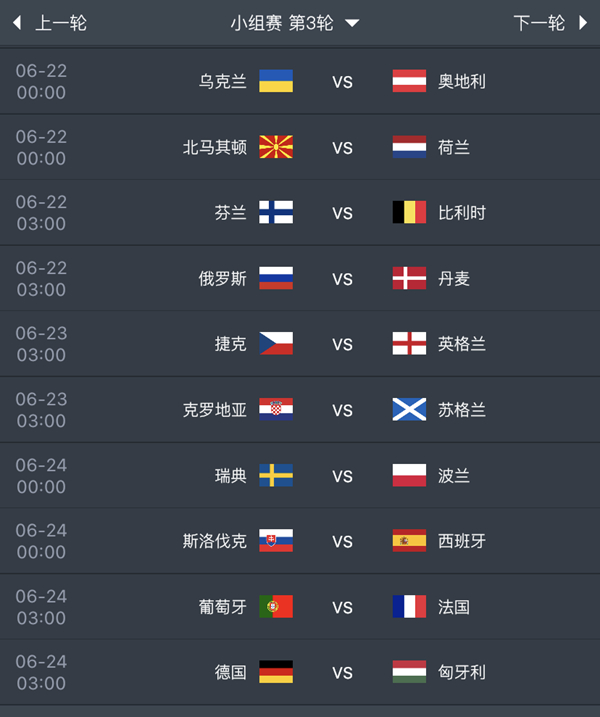This screenshot has width=600, height=717.
Task: Open the 捷克 vs 英格兰 match
Action: (342, 345)
